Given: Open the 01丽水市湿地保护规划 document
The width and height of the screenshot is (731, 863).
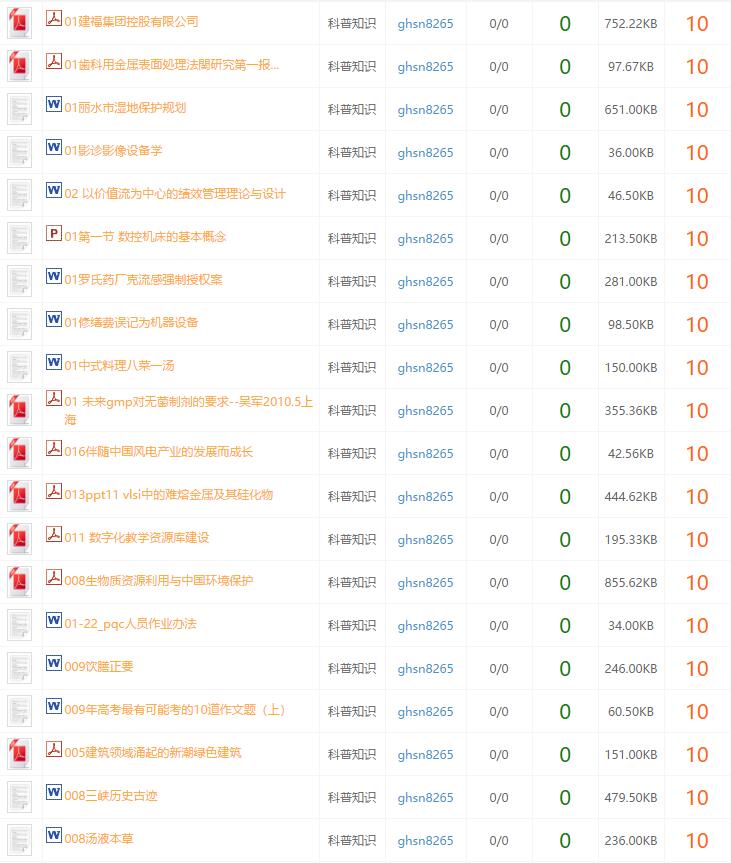Looking at the screenshot, I should [x=125, y=108].
